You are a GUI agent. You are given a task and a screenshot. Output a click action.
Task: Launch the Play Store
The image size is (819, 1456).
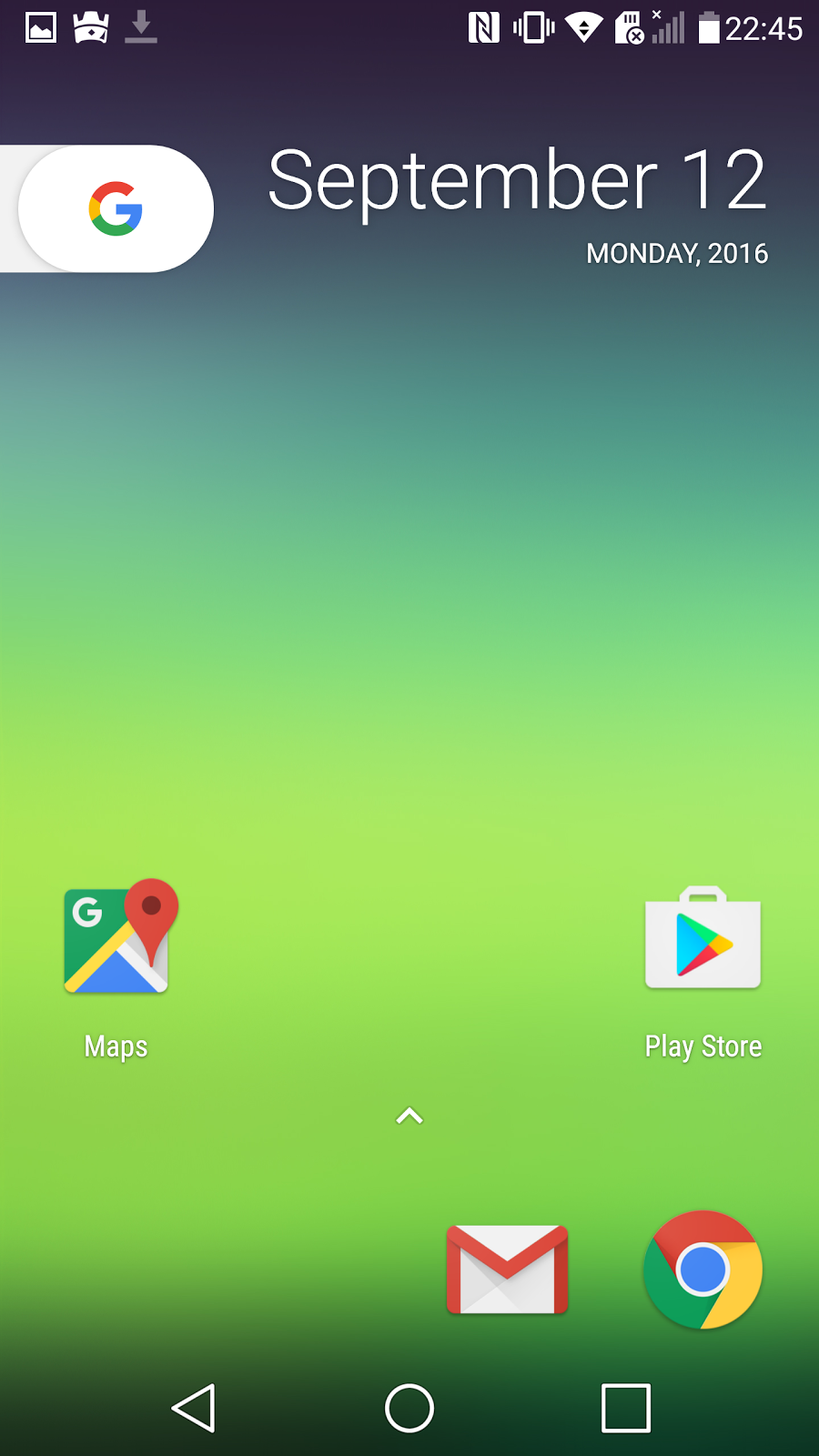click(x=703, y=942)
